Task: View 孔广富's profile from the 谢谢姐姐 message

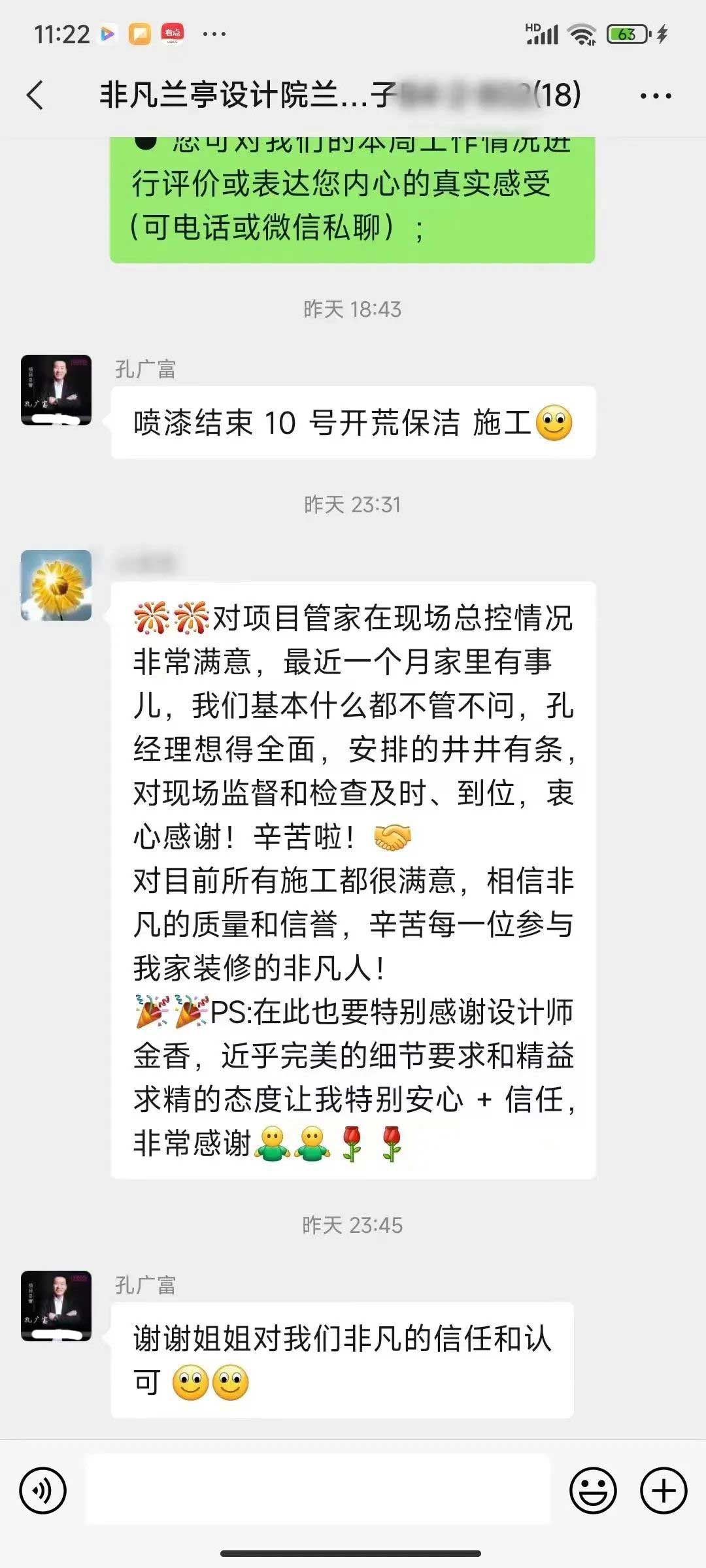Action: point(56,1306)
